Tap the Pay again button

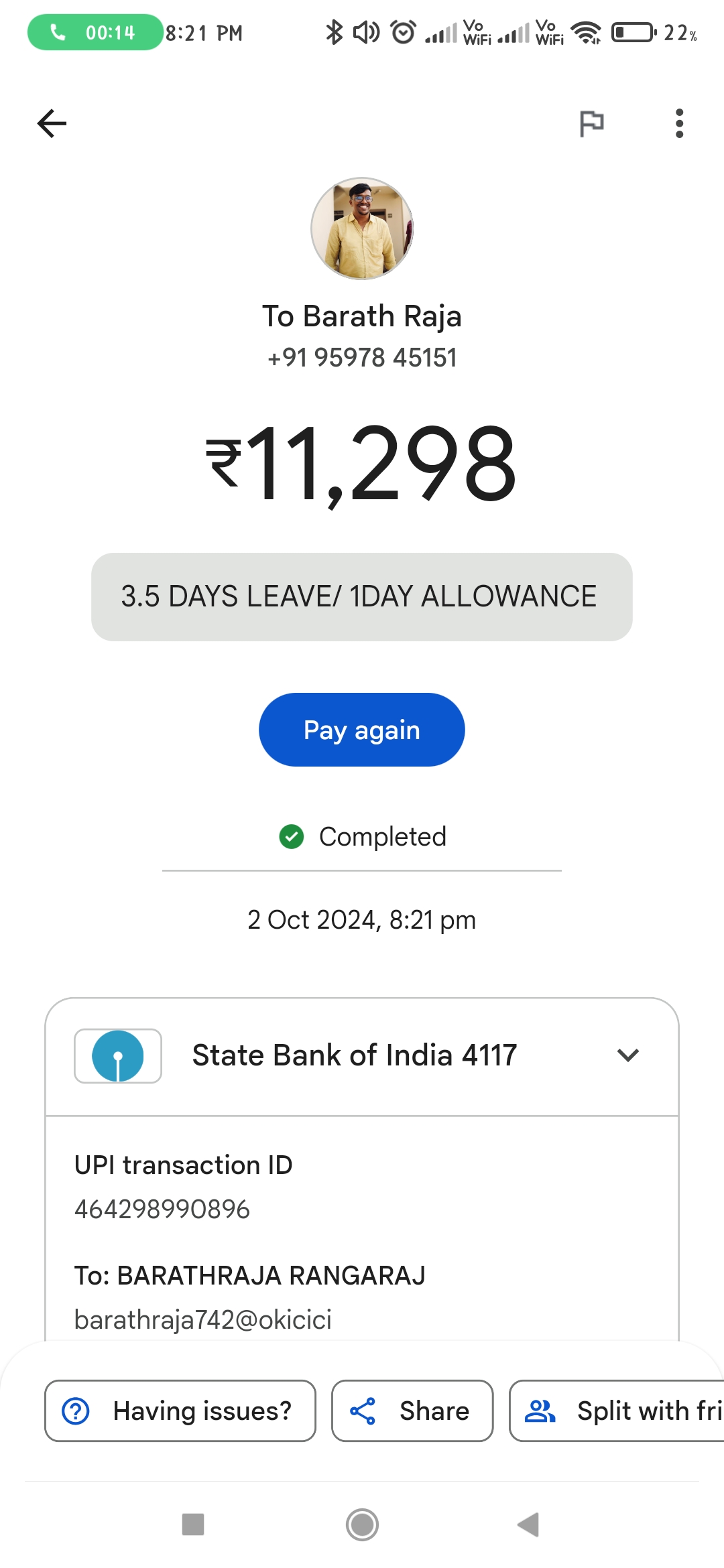pyautogui.click(x=362, y=730)
